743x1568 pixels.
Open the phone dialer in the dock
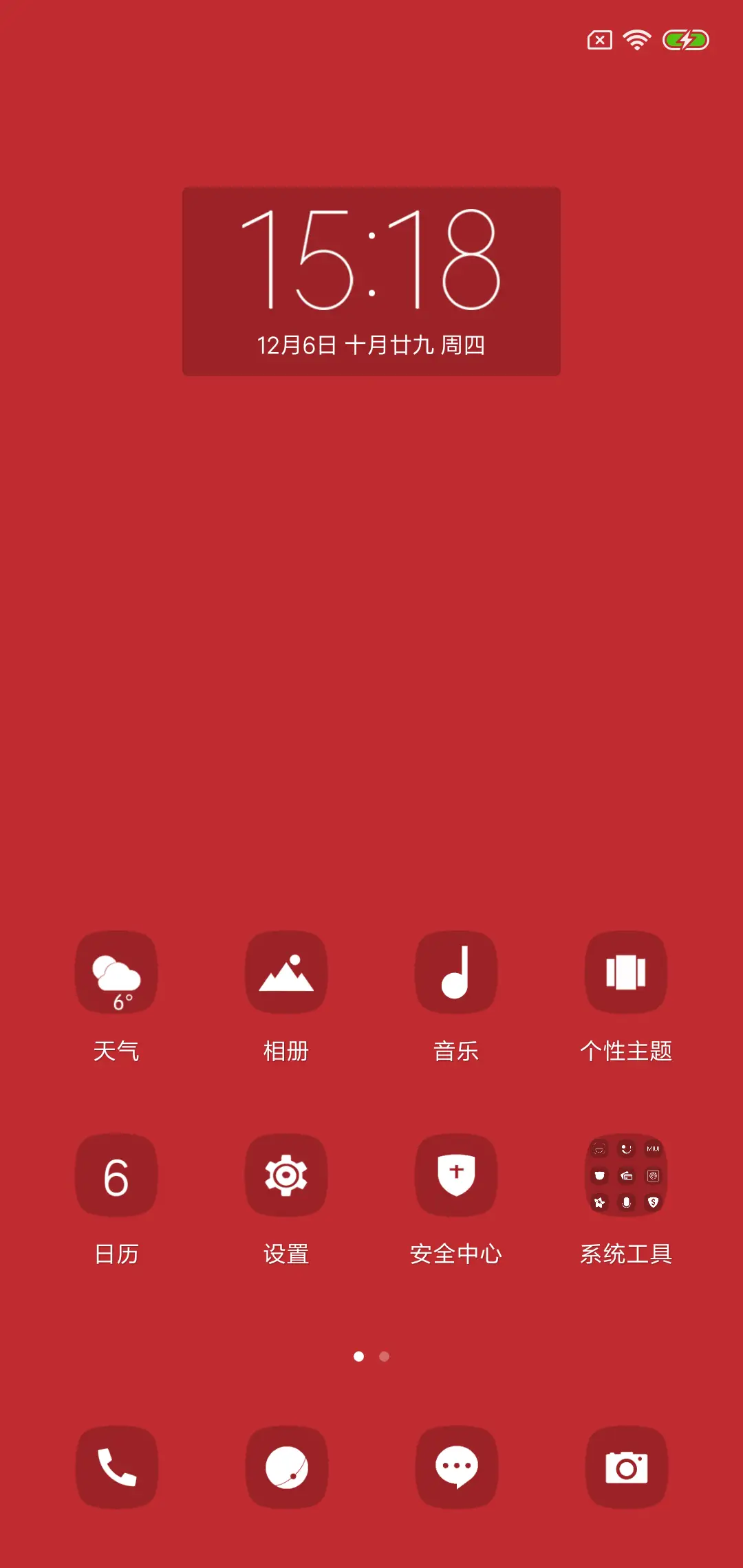click(116, 1469)
